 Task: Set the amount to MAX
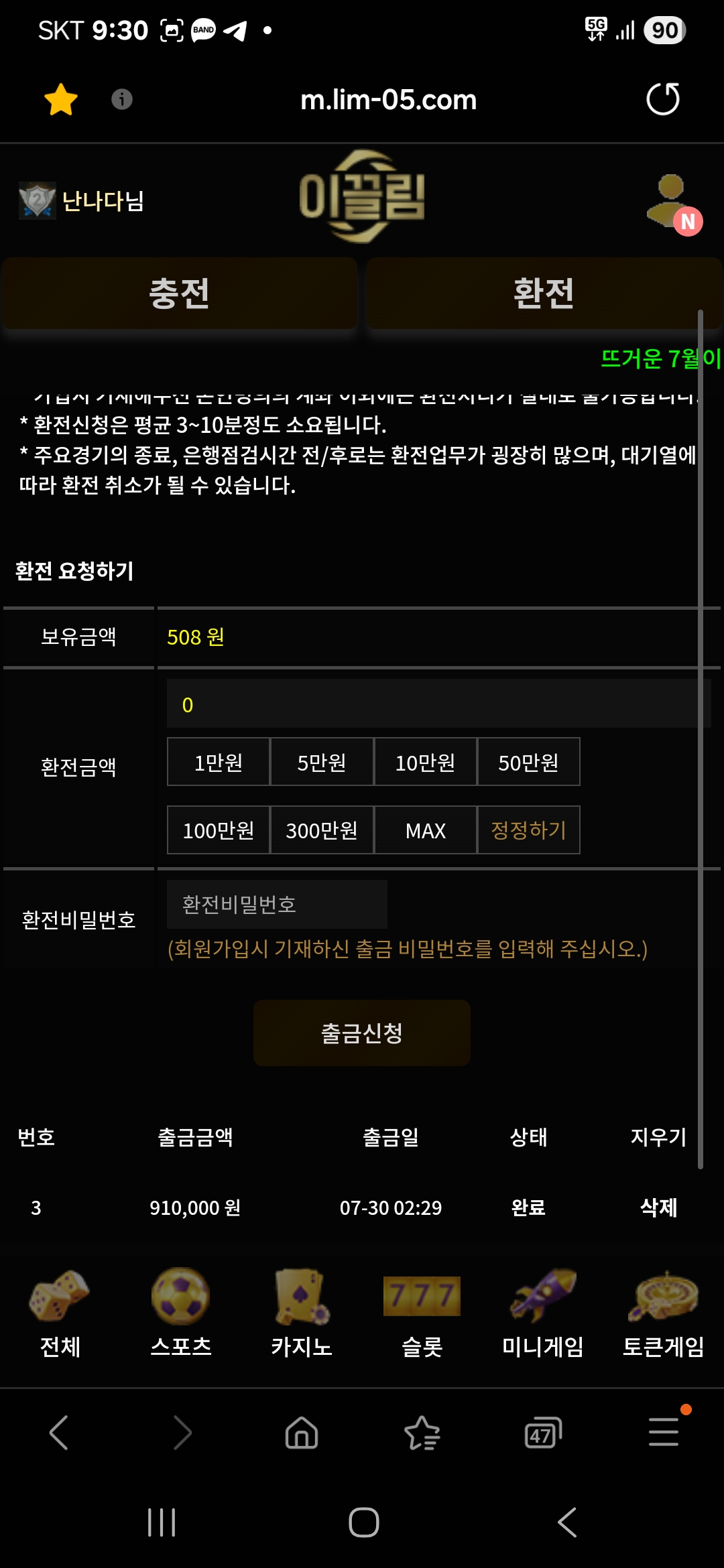tap(425, 831)
